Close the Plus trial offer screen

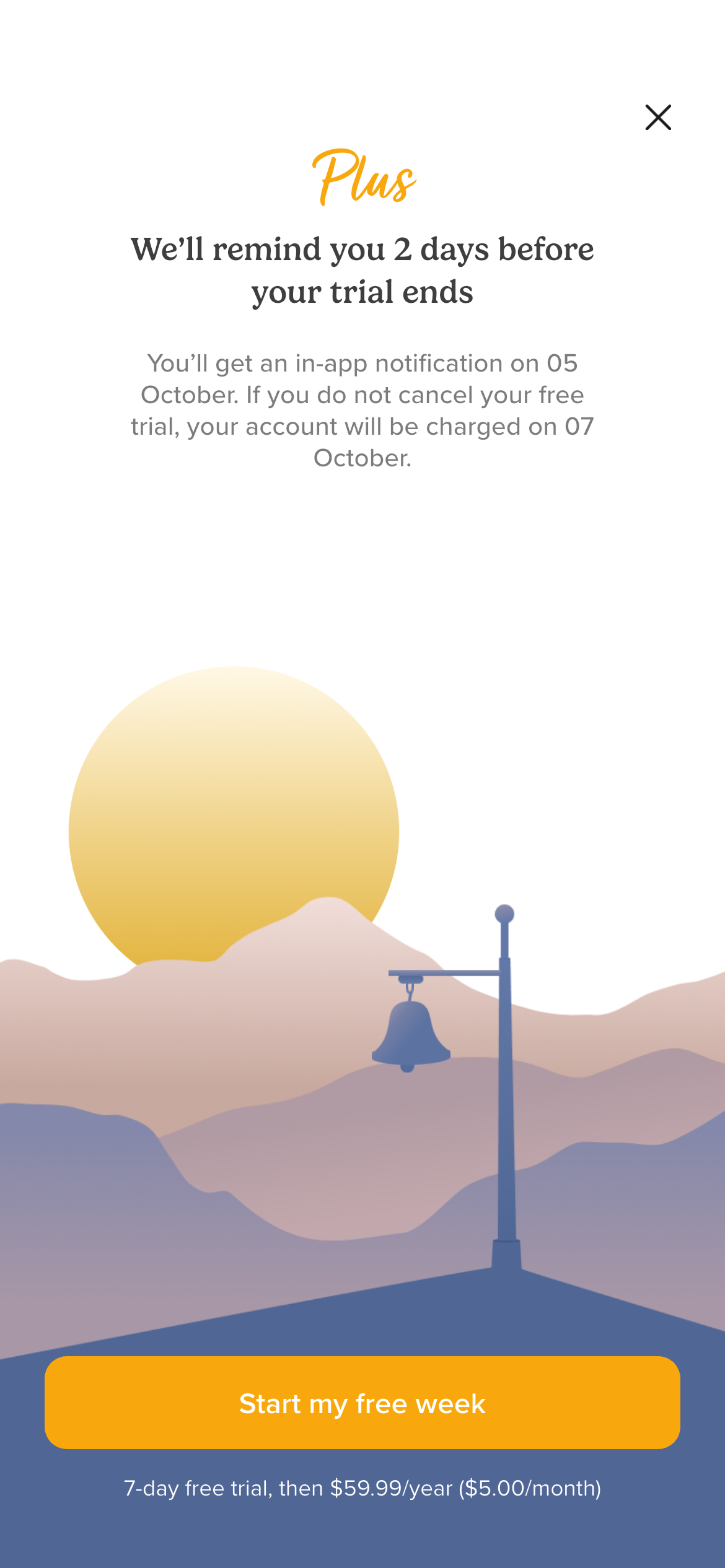(657, 117)
